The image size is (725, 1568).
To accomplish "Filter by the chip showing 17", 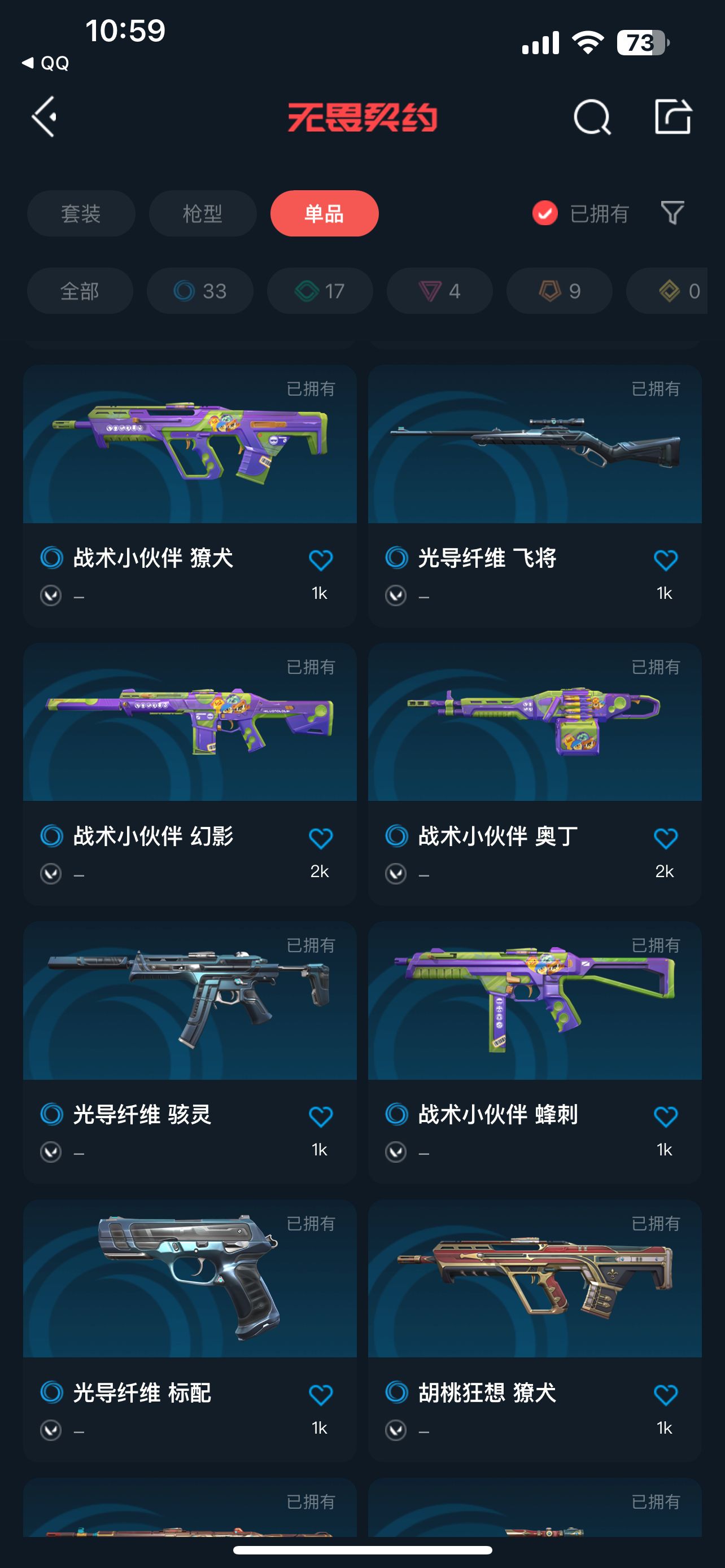I will tap(320, 291).
